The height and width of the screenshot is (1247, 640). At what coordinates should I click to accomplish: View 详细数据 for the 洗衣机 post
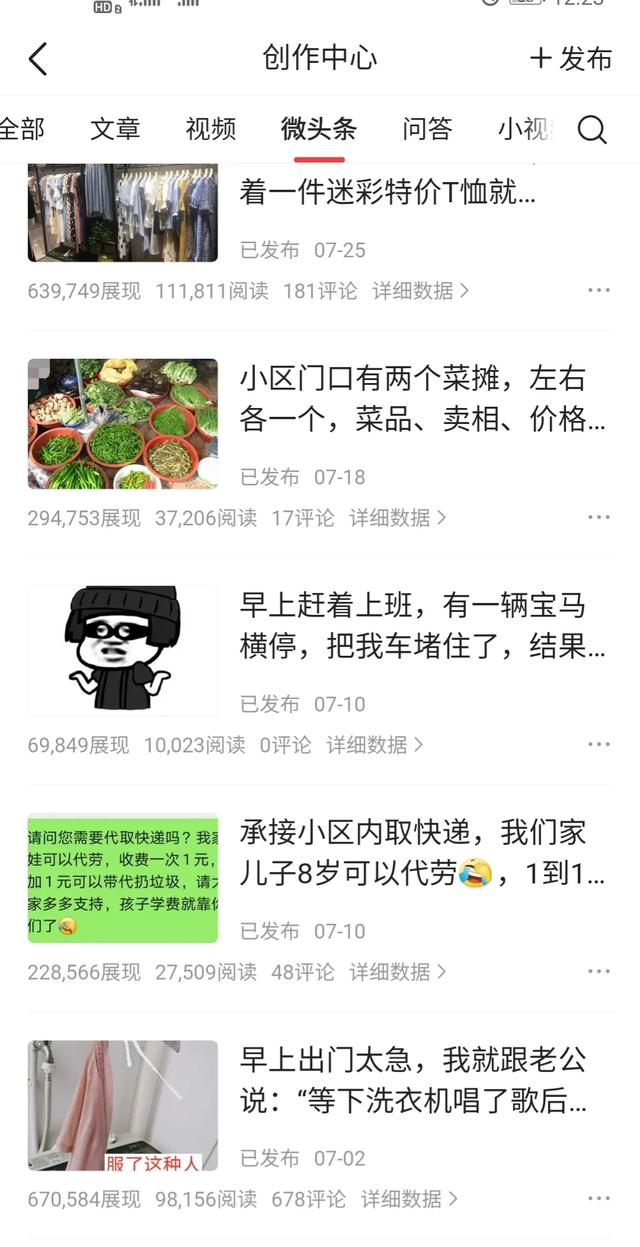click(410, 1199)
